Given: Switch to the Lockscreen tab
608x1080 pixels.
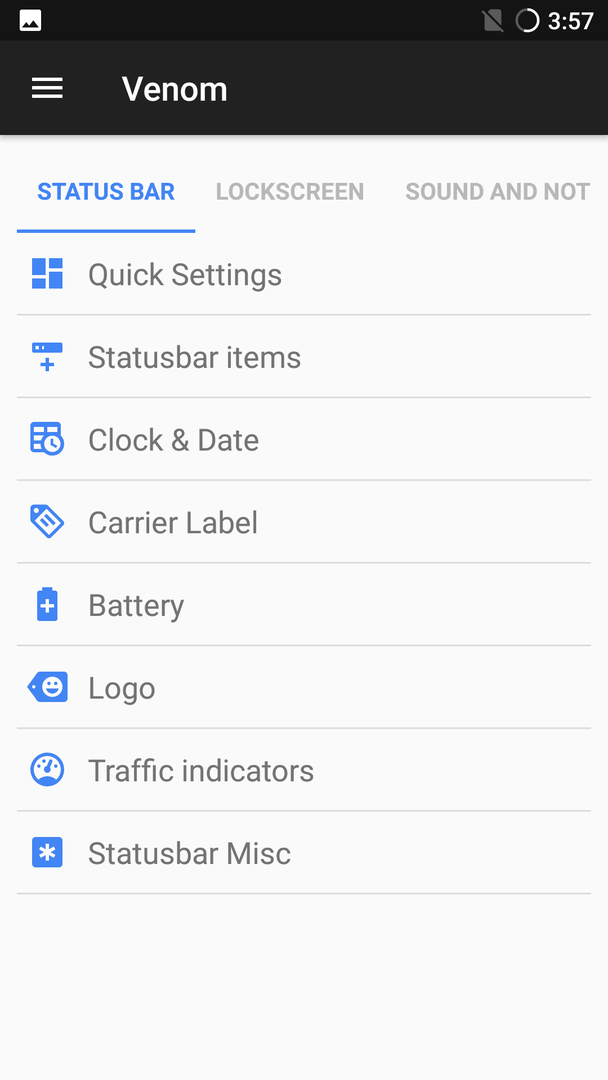Looking at the screenshot, I should pos(290,191).
